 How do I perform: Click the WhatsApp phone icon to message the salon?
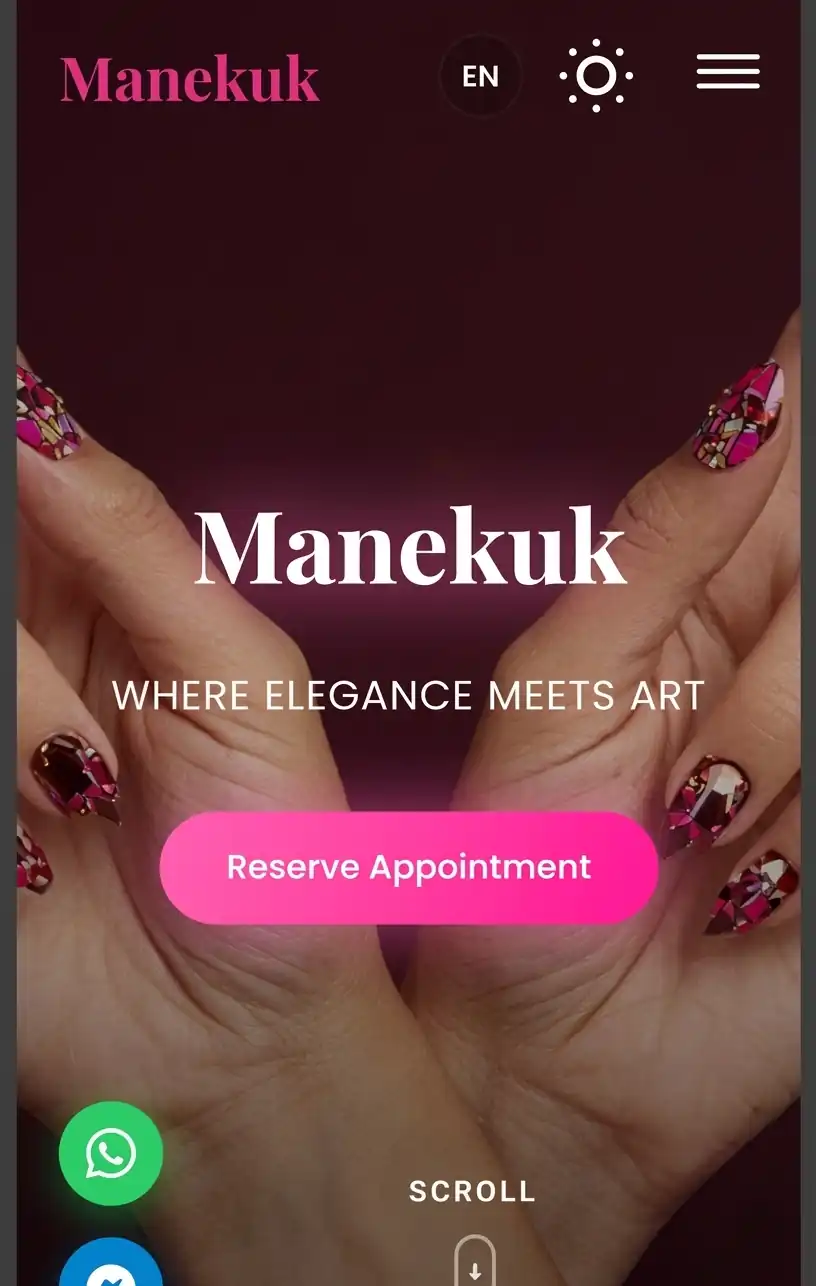tap(111, 1153)
